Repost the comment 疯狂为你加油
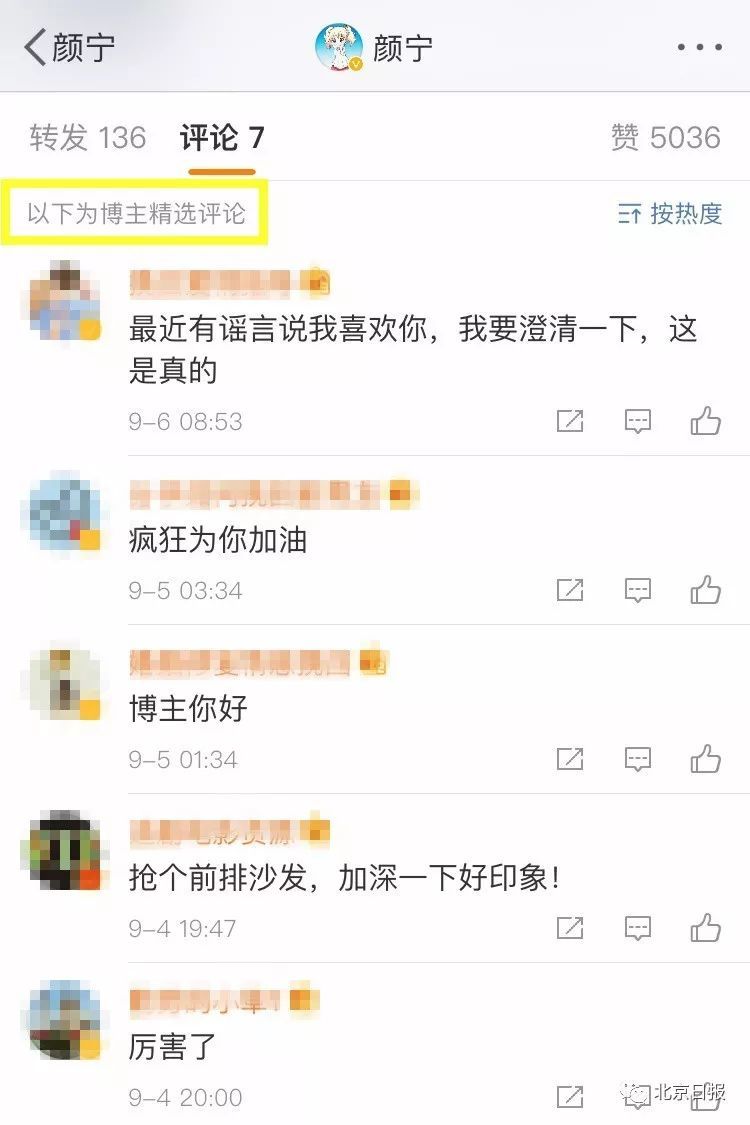 pyautogui.click(x=570, y=590)
